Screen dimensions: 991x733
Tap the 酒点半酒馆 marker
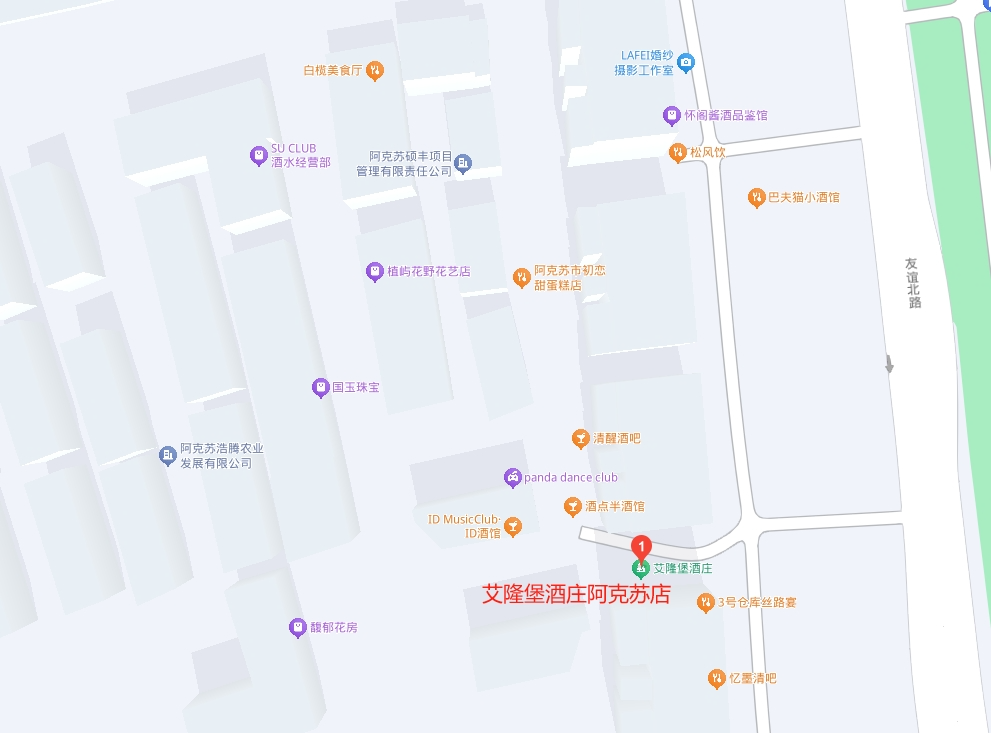572,506
